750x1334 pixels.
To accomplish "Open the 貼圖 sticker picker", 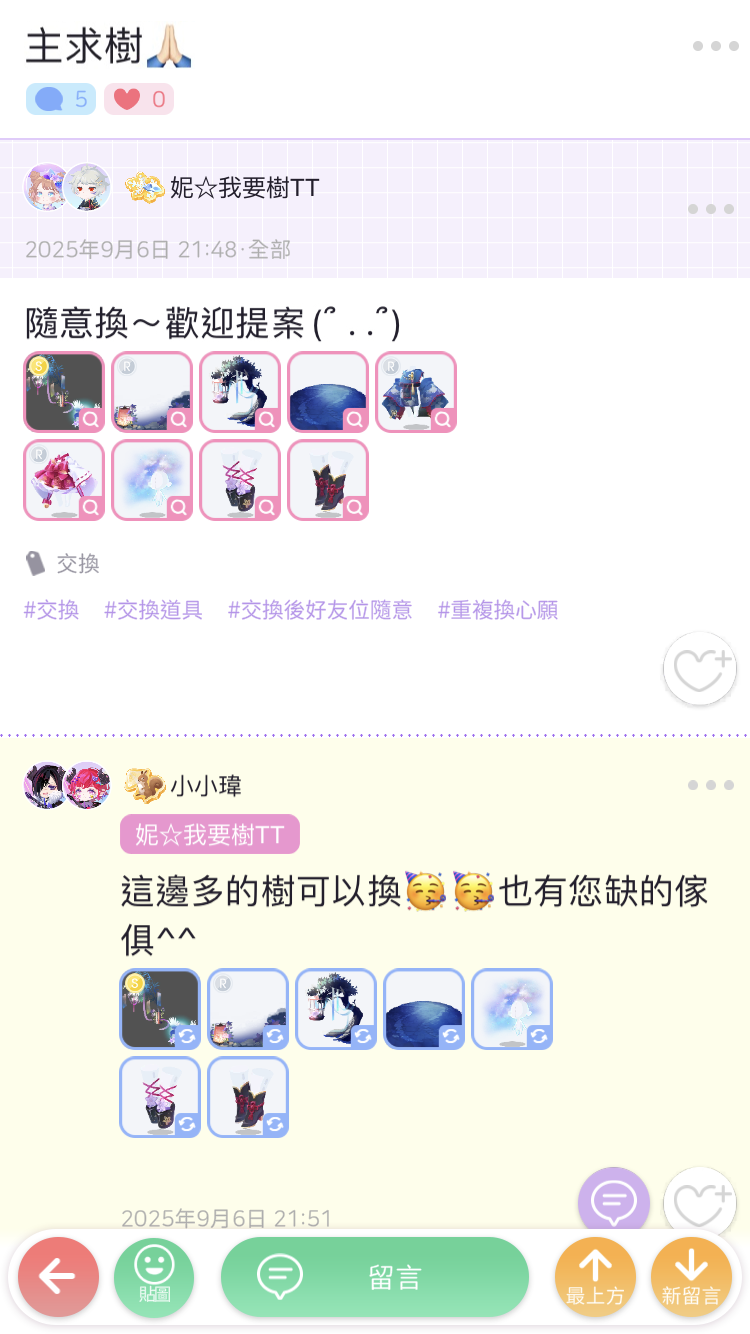I will (x=154, y=1277).
